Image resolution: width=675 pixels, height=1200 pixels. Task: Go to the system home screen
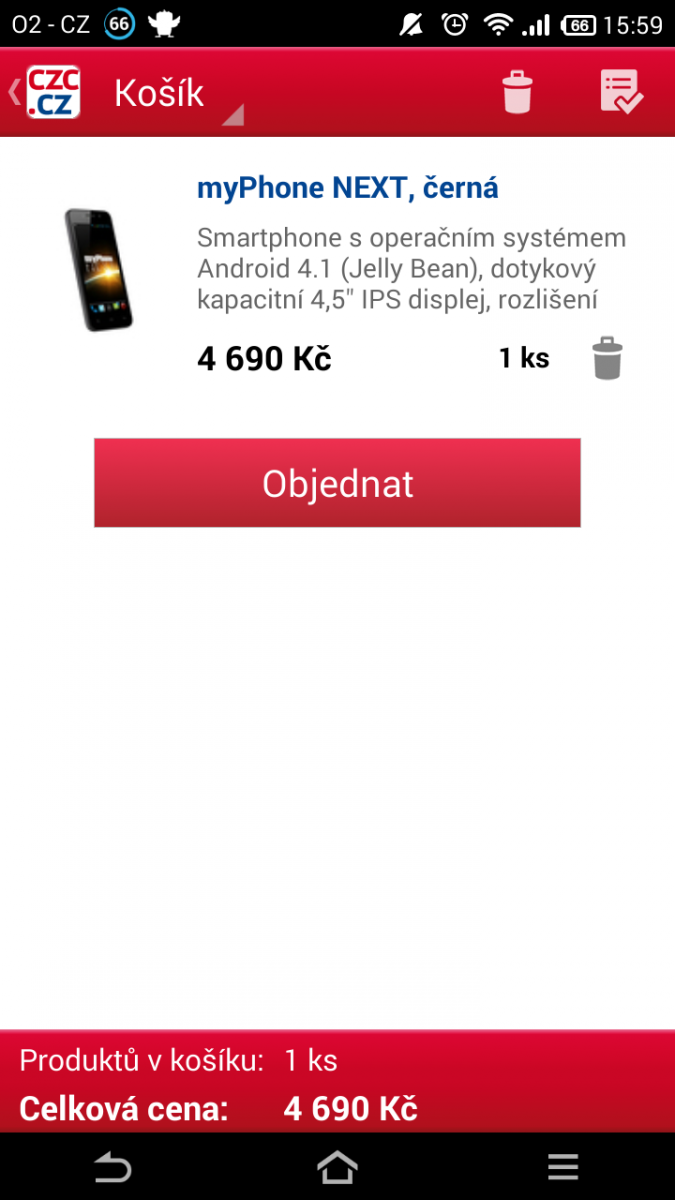pyautogui.click(x=337, y=1167)
